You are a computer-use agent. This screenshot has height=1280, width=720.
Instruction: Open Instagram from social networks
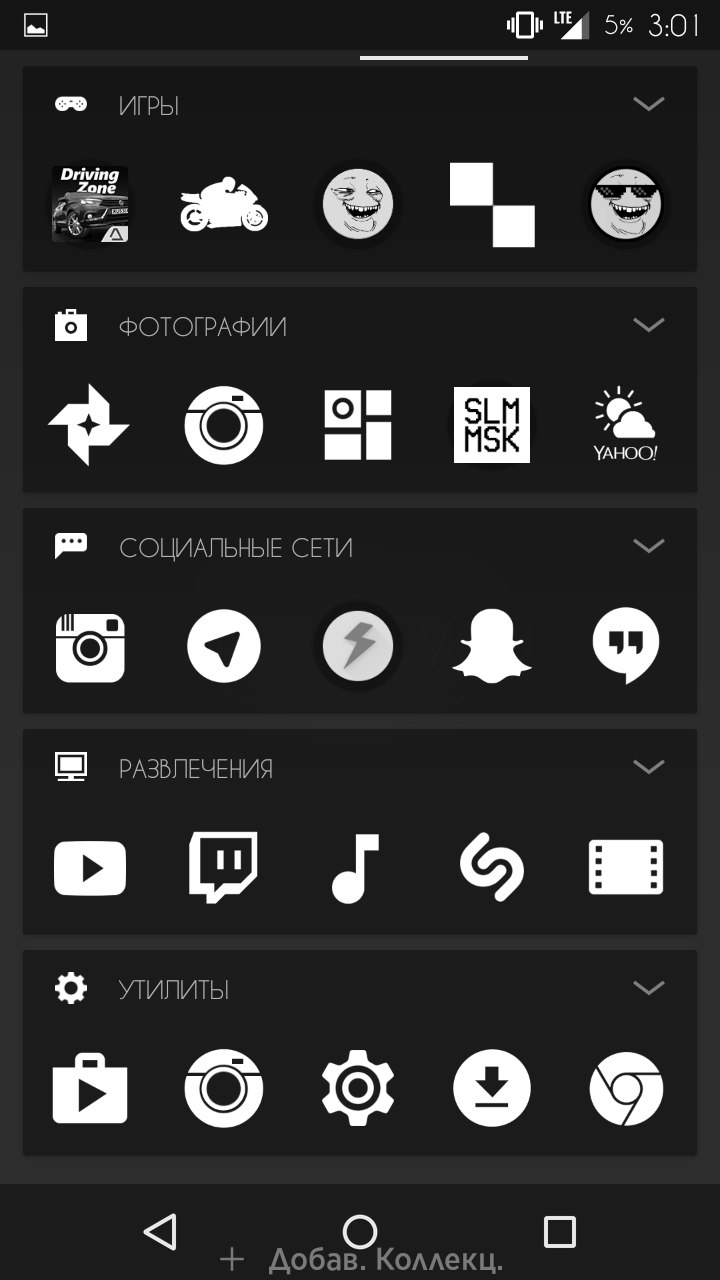pos(90,647)
